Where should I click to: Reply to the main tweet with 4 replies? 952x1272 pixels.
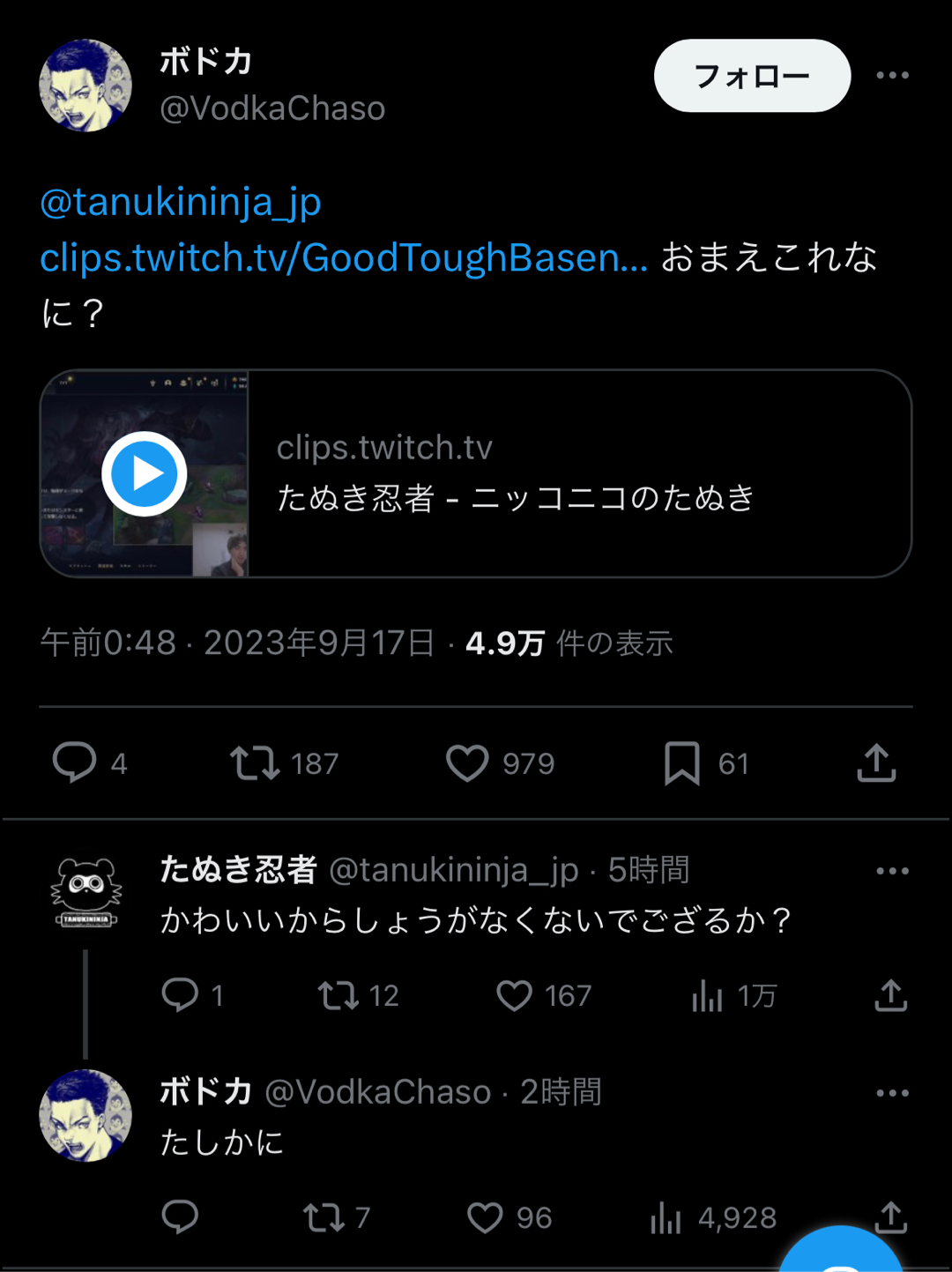[x=75, y=762]
